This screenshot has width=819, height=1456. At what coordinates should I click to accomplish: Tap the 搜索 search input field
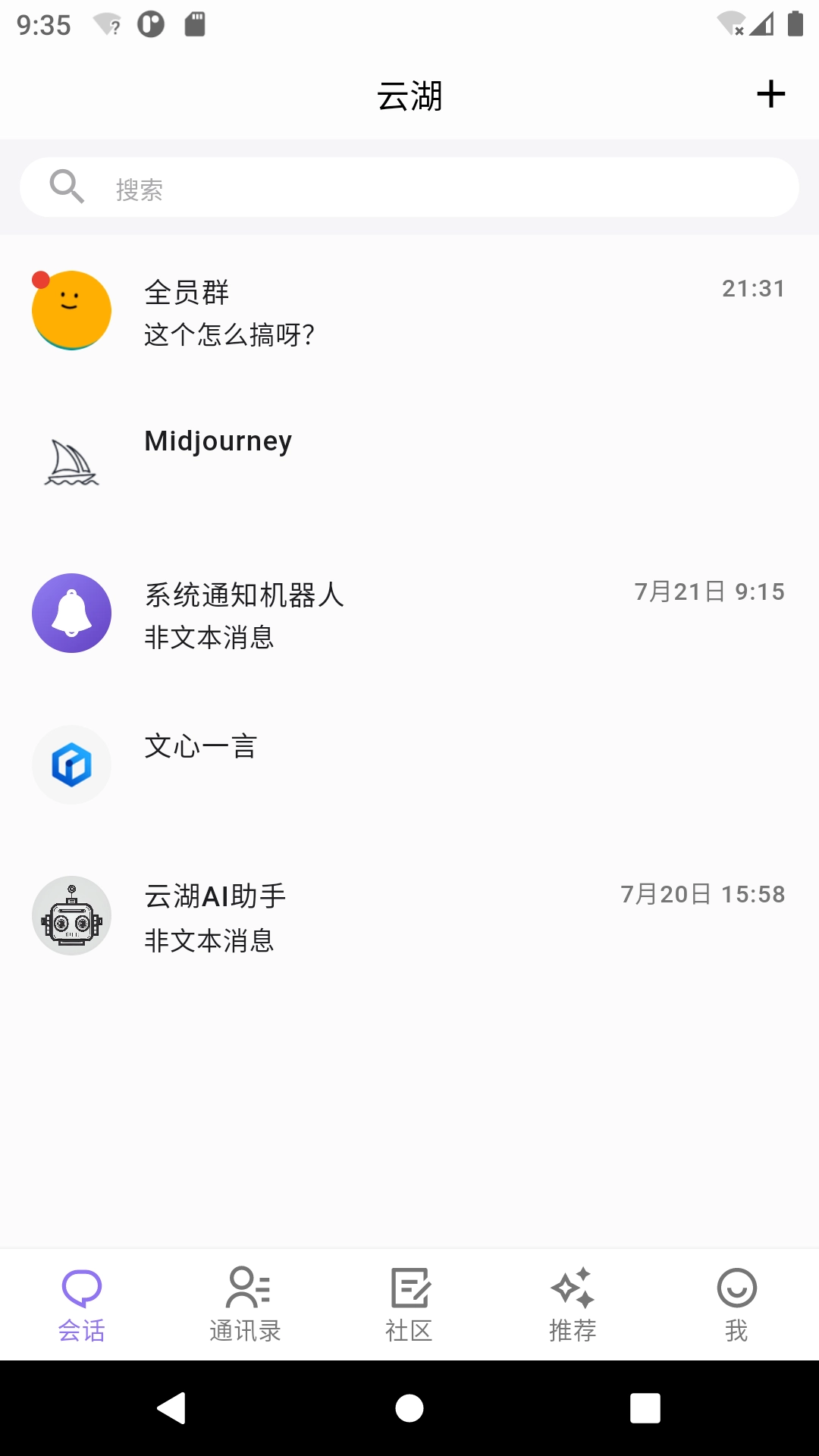coord(409,187)
